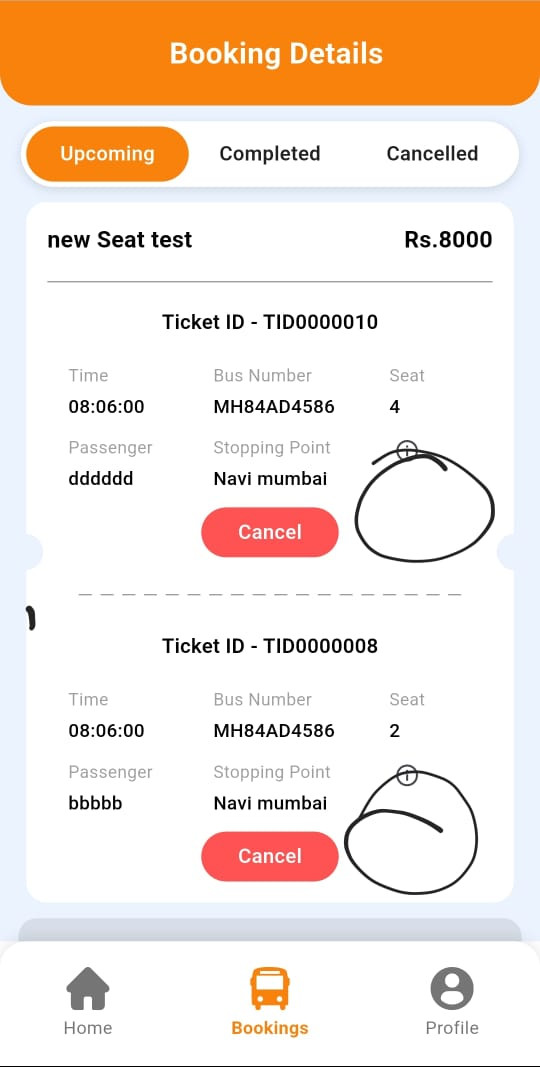
Task: Open info icon for ticket TID0000010
Action: point(407,450)
